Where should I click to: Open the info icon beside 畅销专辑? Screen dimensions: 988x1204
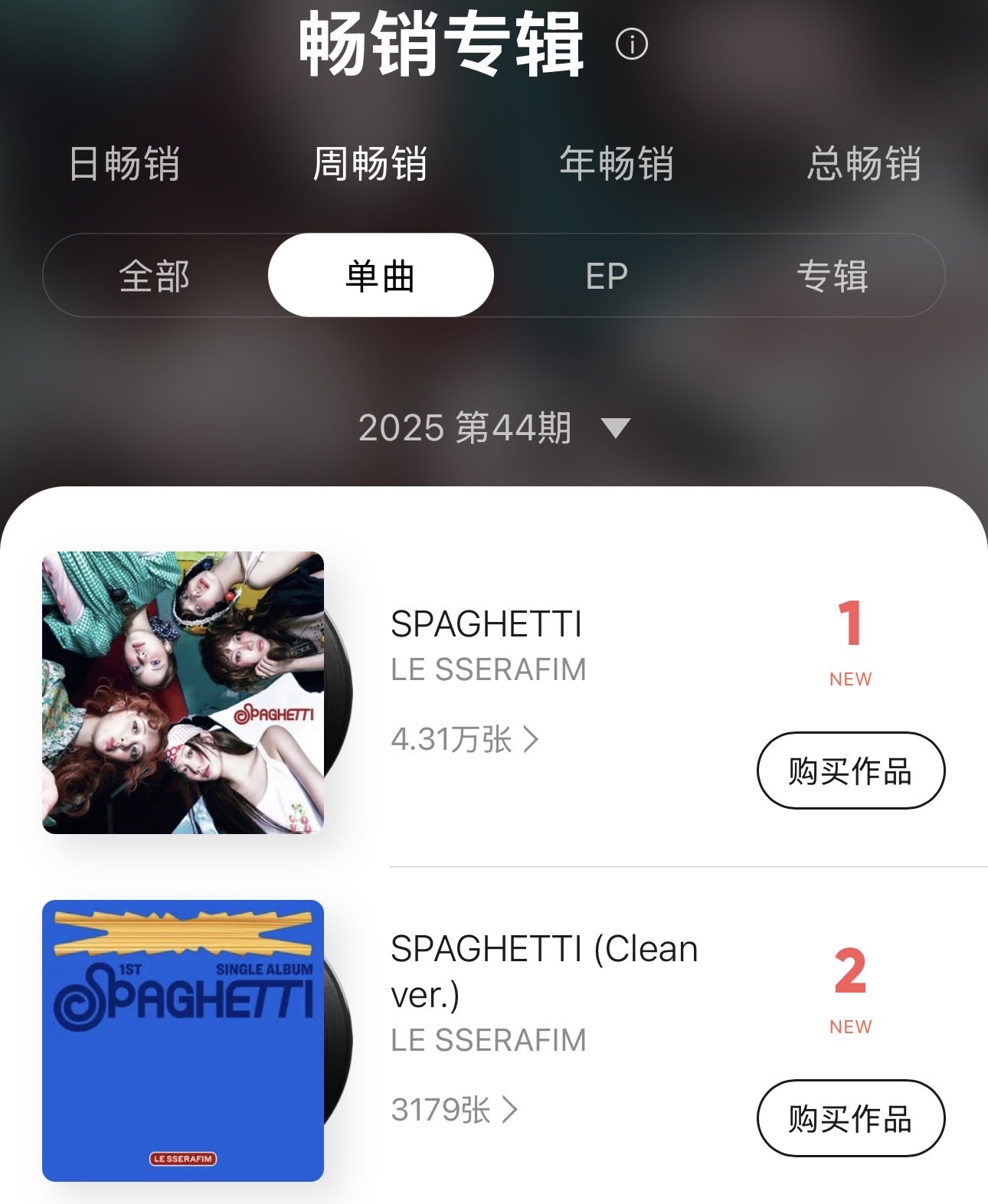[631, 44]
